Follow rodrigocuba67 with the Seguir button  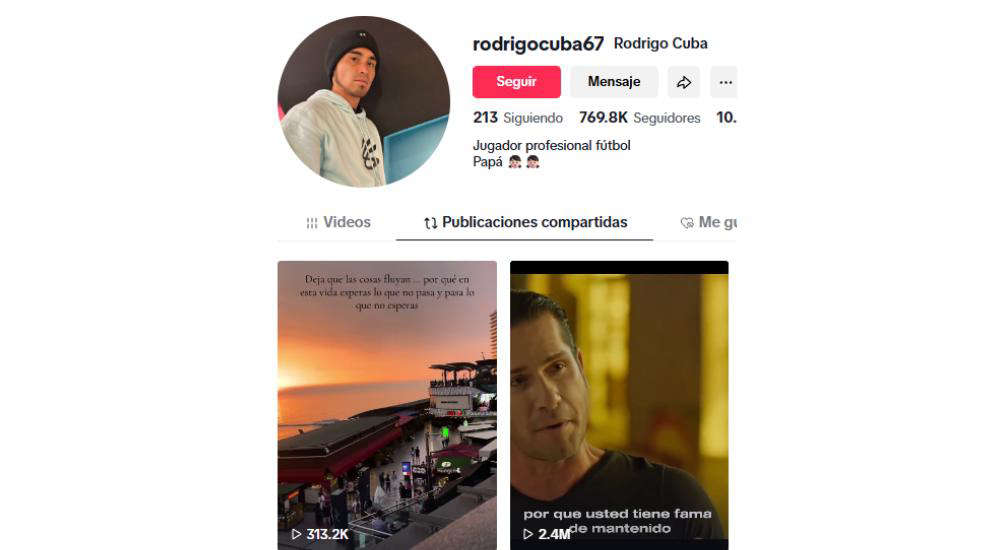point(516,82)
